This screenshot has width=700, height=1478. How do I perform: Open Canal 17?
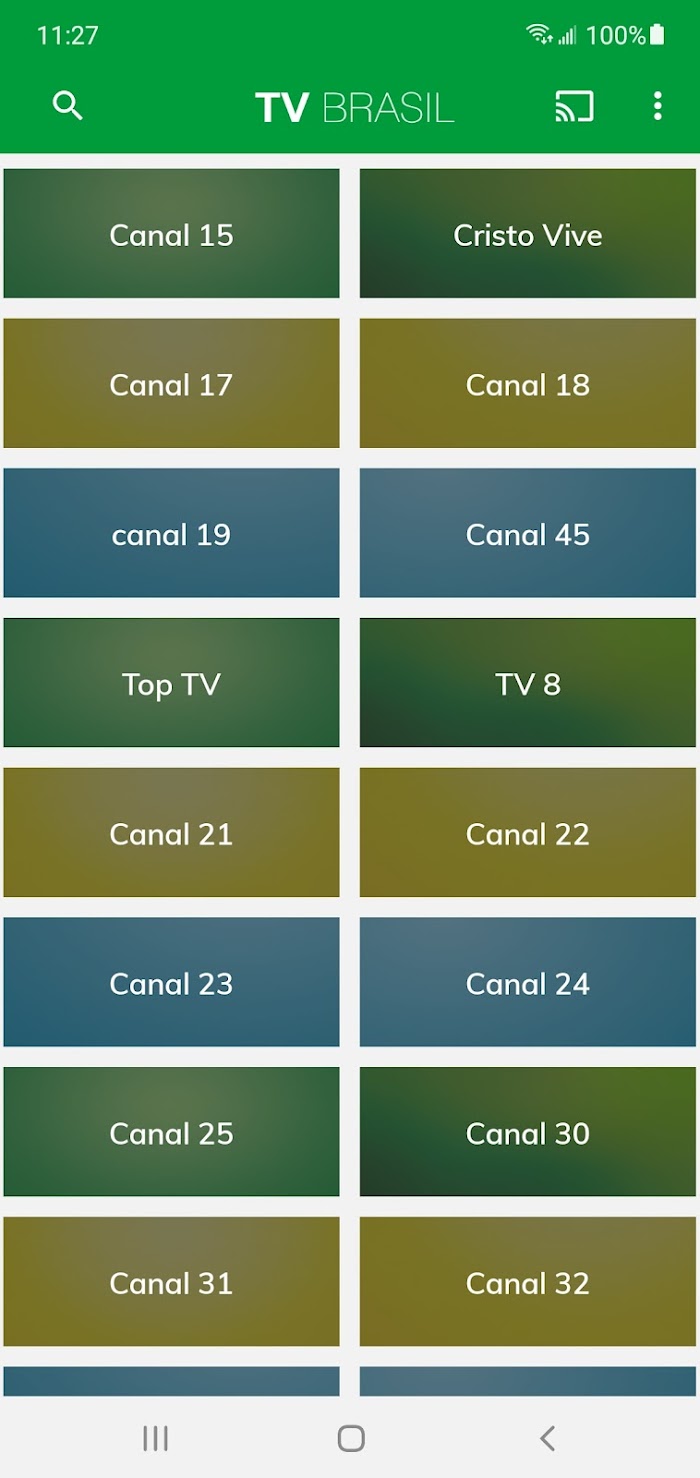click(x=171, y=383)
